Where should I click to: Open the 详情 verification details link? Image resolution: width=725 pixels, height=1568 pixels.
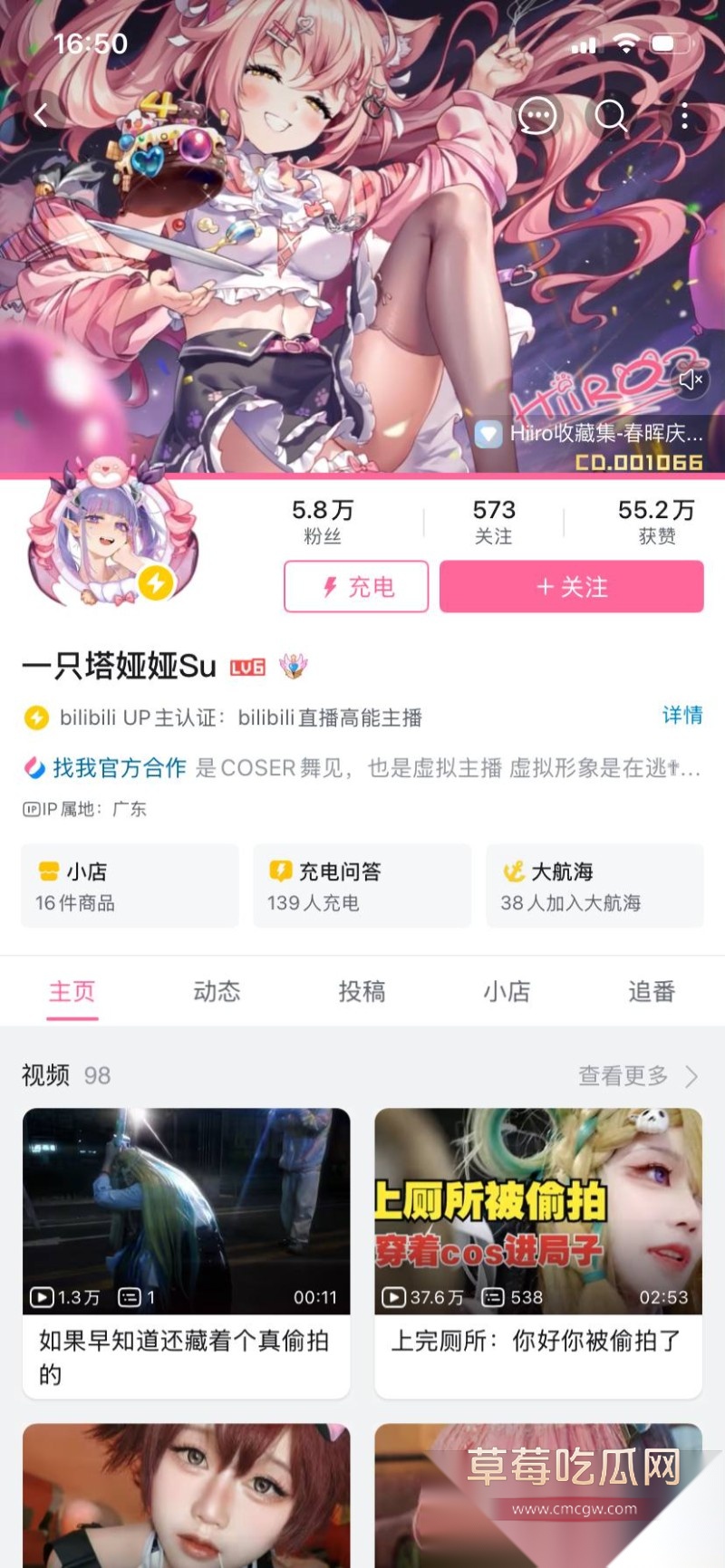[x=682, y=717]
